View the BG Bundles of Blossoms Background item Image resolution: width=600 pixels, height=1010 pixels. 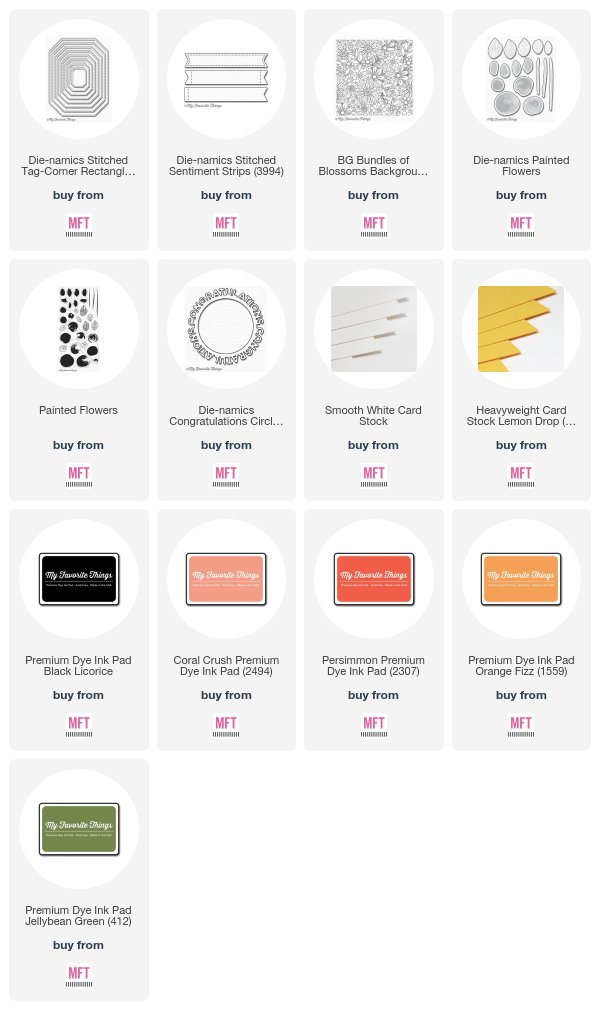373,166
